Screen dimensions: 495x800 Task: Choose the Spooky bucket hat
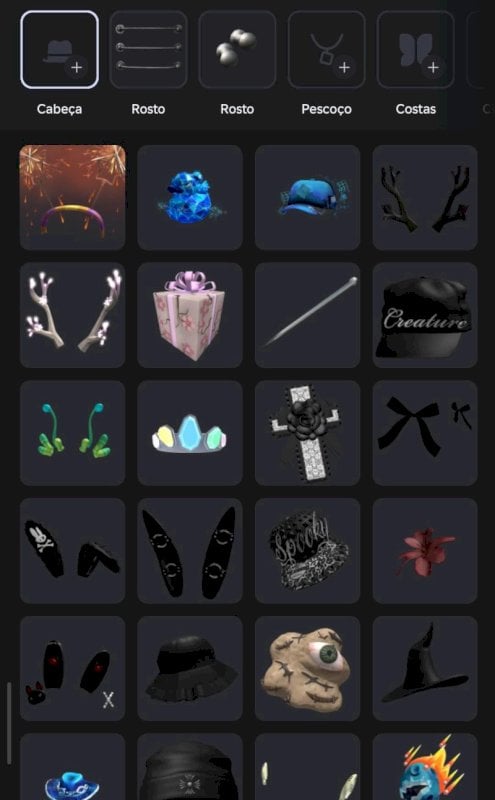pyautogui.click(x=307, y=551)
